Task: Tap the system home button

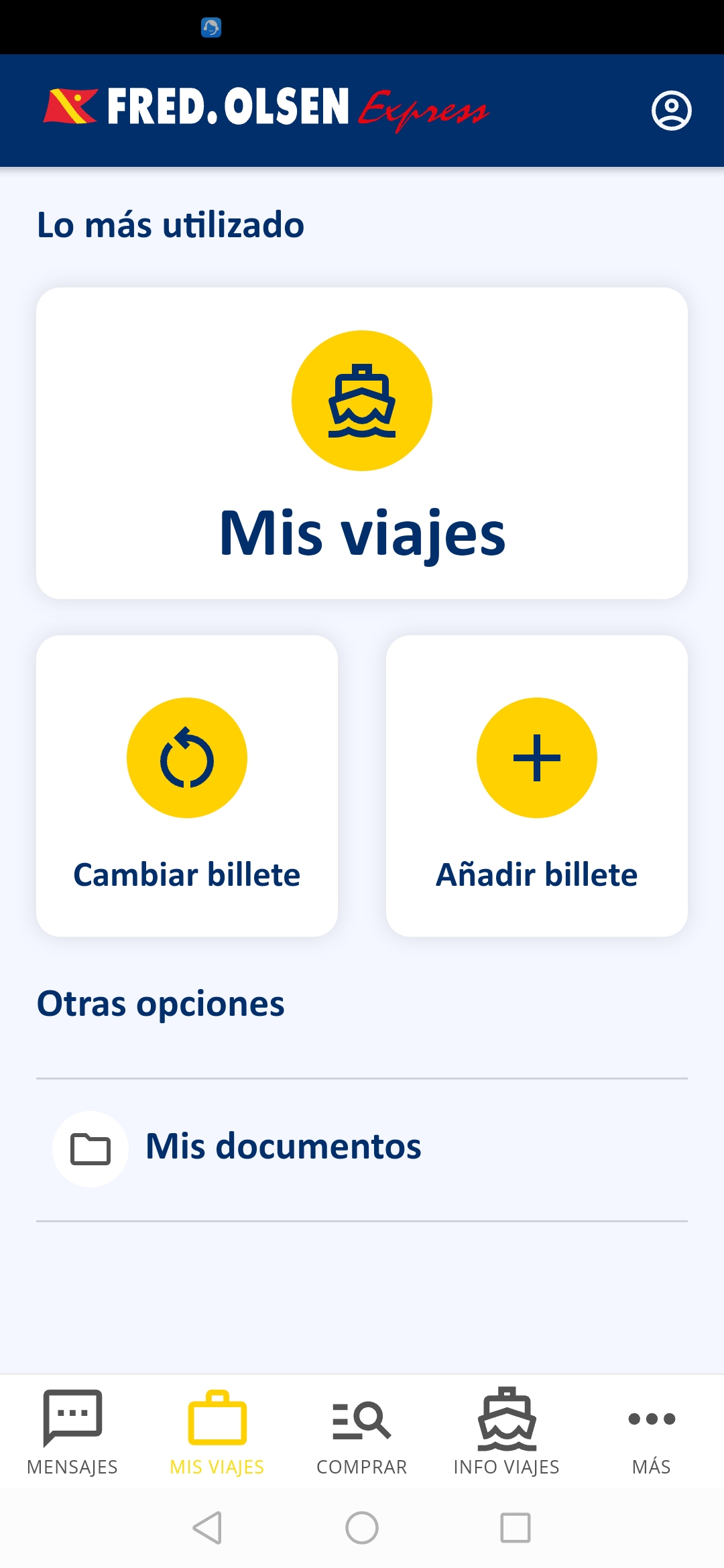Action: [x=362, y=1528]
